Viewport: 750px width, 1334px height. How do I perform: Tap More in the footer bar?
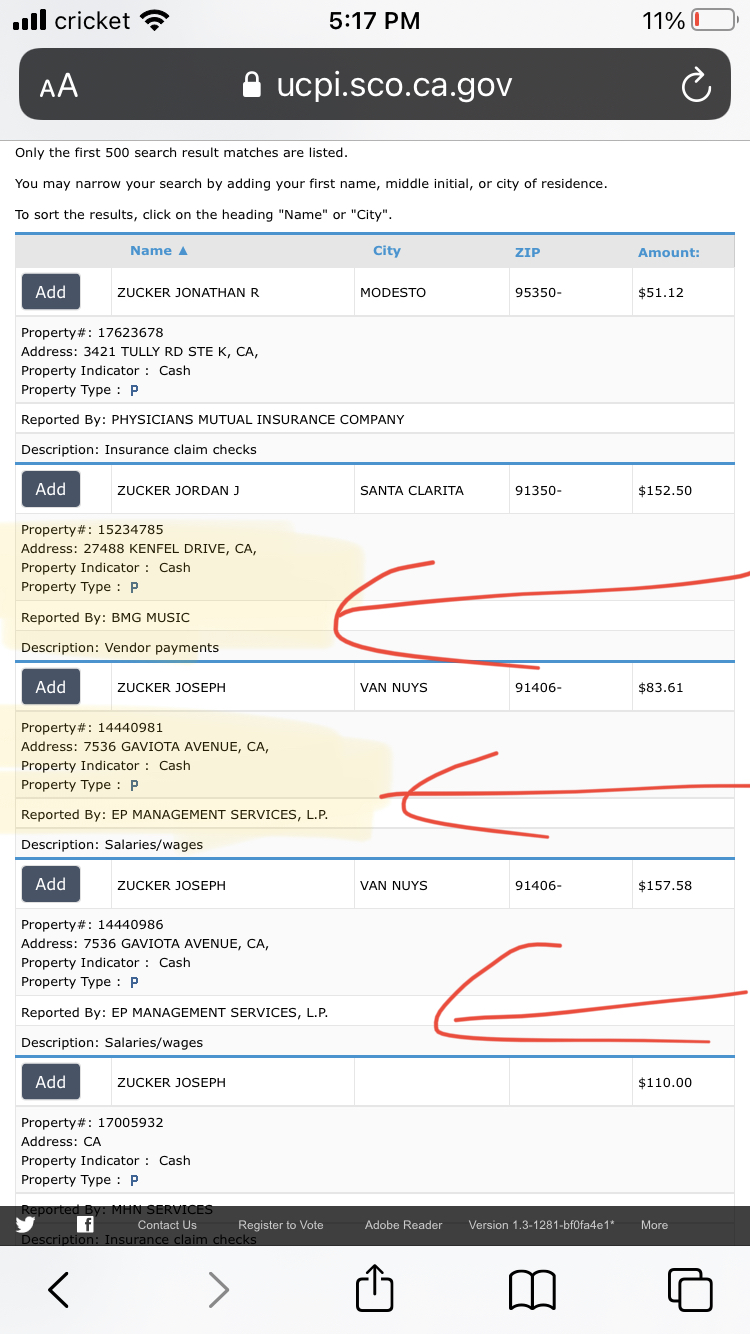(654, 1225)
